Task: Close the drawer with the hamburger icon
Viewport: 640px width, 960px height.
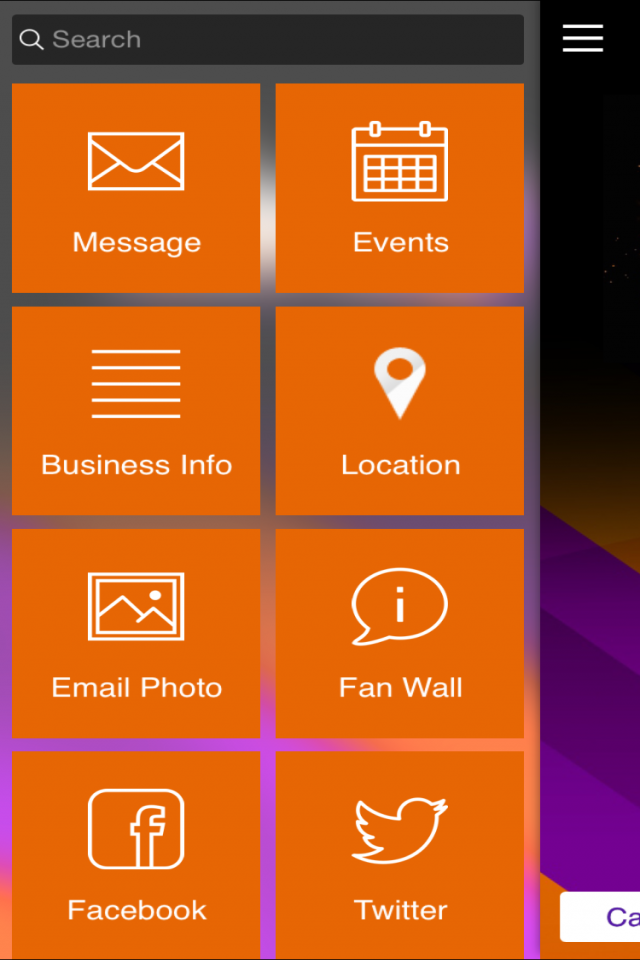Action: coord(583,38)
